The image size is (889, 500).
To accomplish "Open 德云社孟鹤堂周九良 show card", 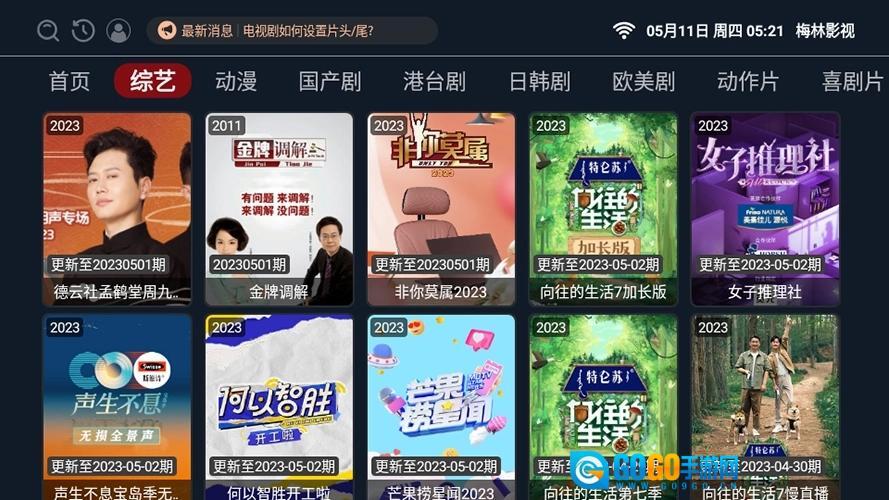I will tap(117, 208).
